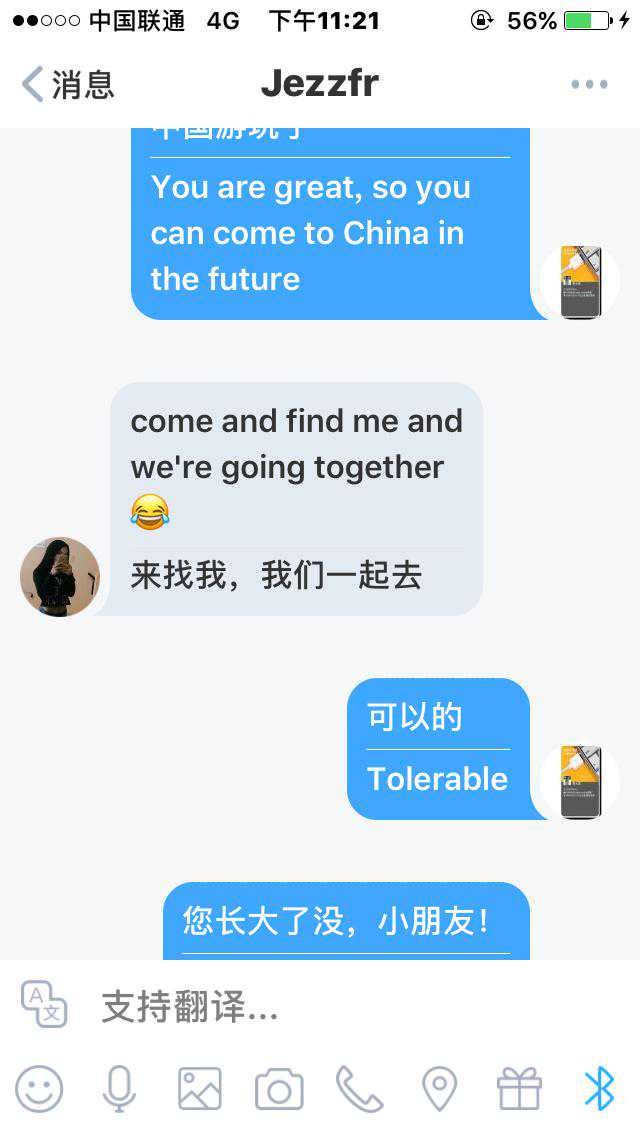640x1136 pixels.
Task: Tap the translate icon beside the input
Action: 45,1004
